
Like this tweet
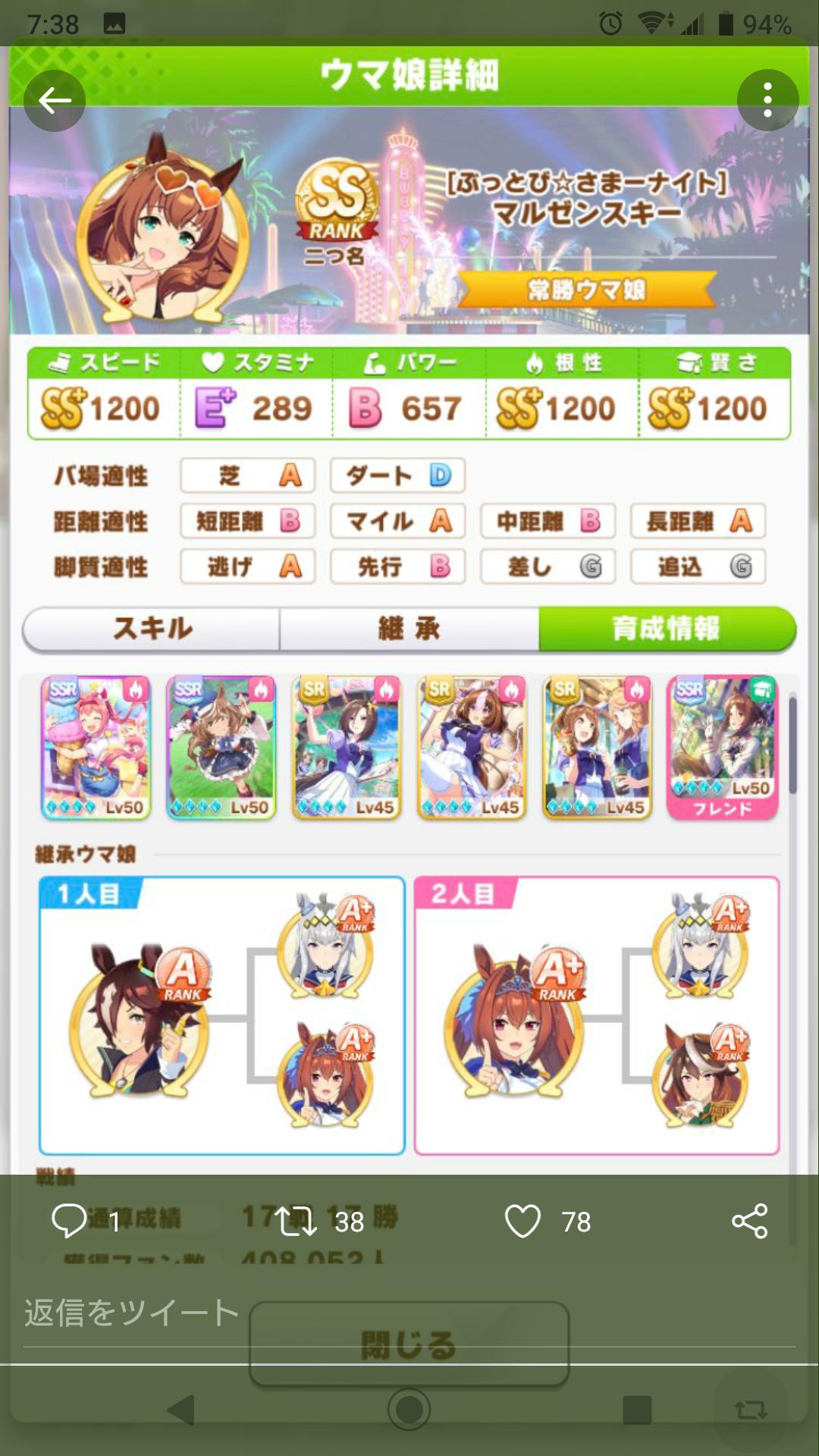point(522,1221)
